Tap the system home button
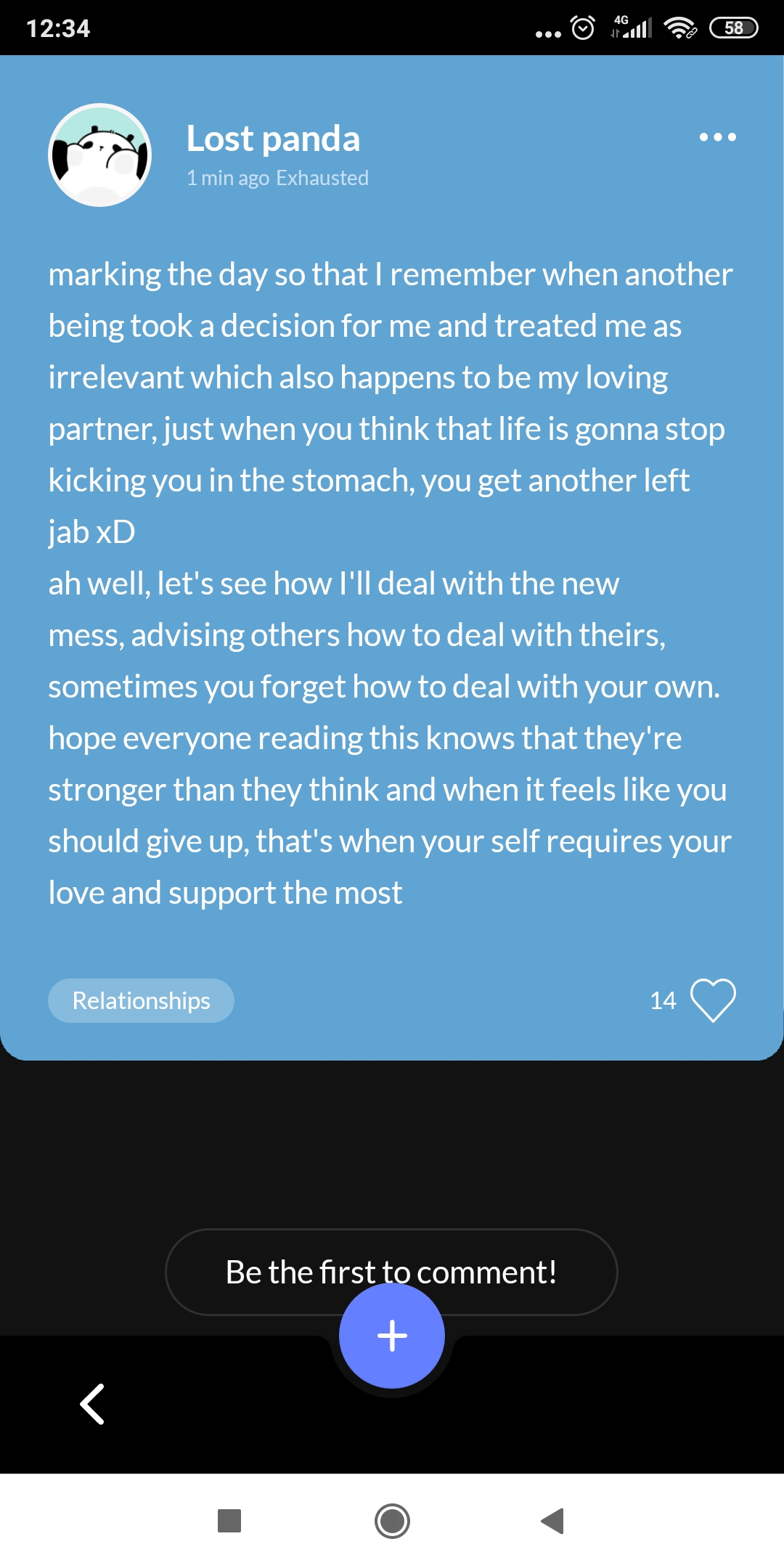The width and height of the screenshot is (784, 1568). tap(392, 1521)
